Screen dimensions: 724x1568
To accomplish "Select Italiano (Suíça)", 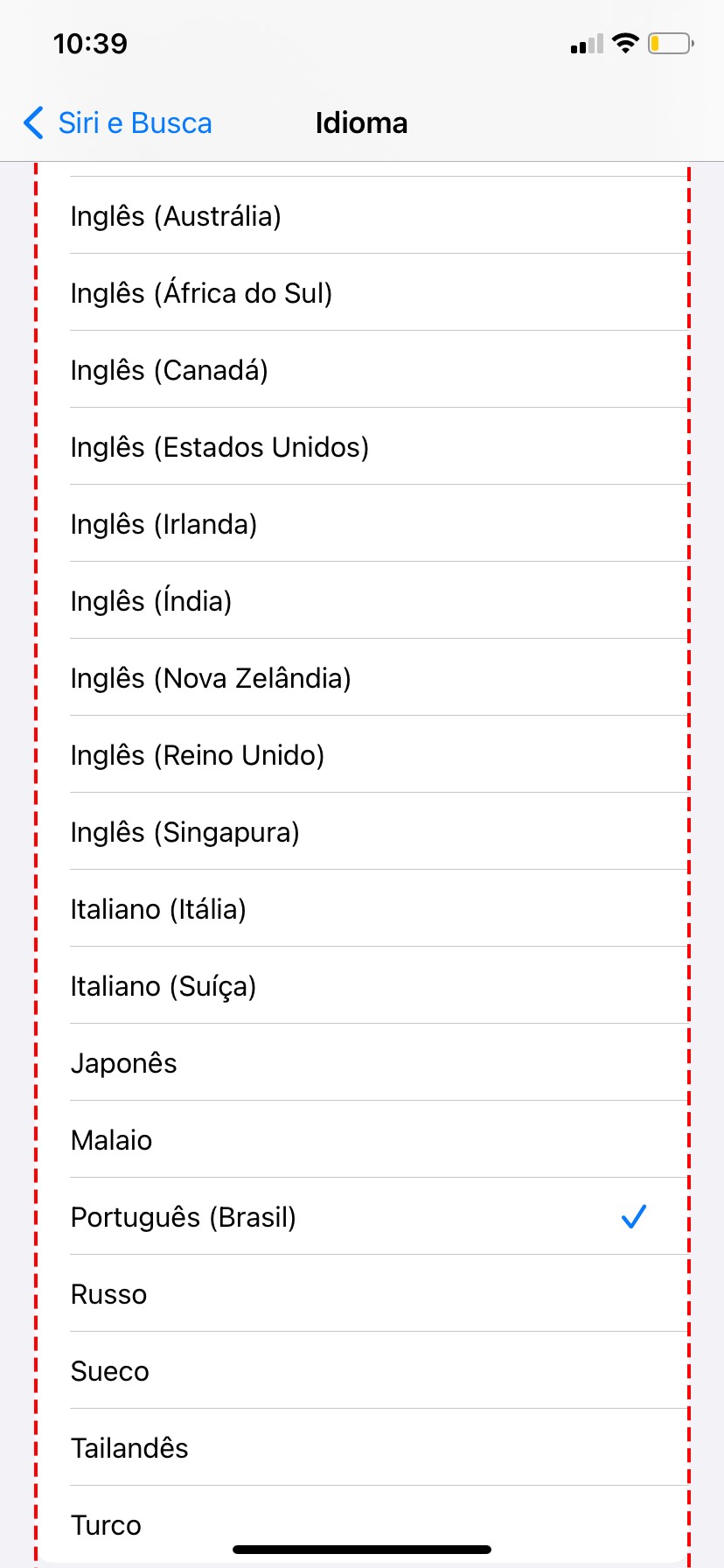I will (362, 986).
